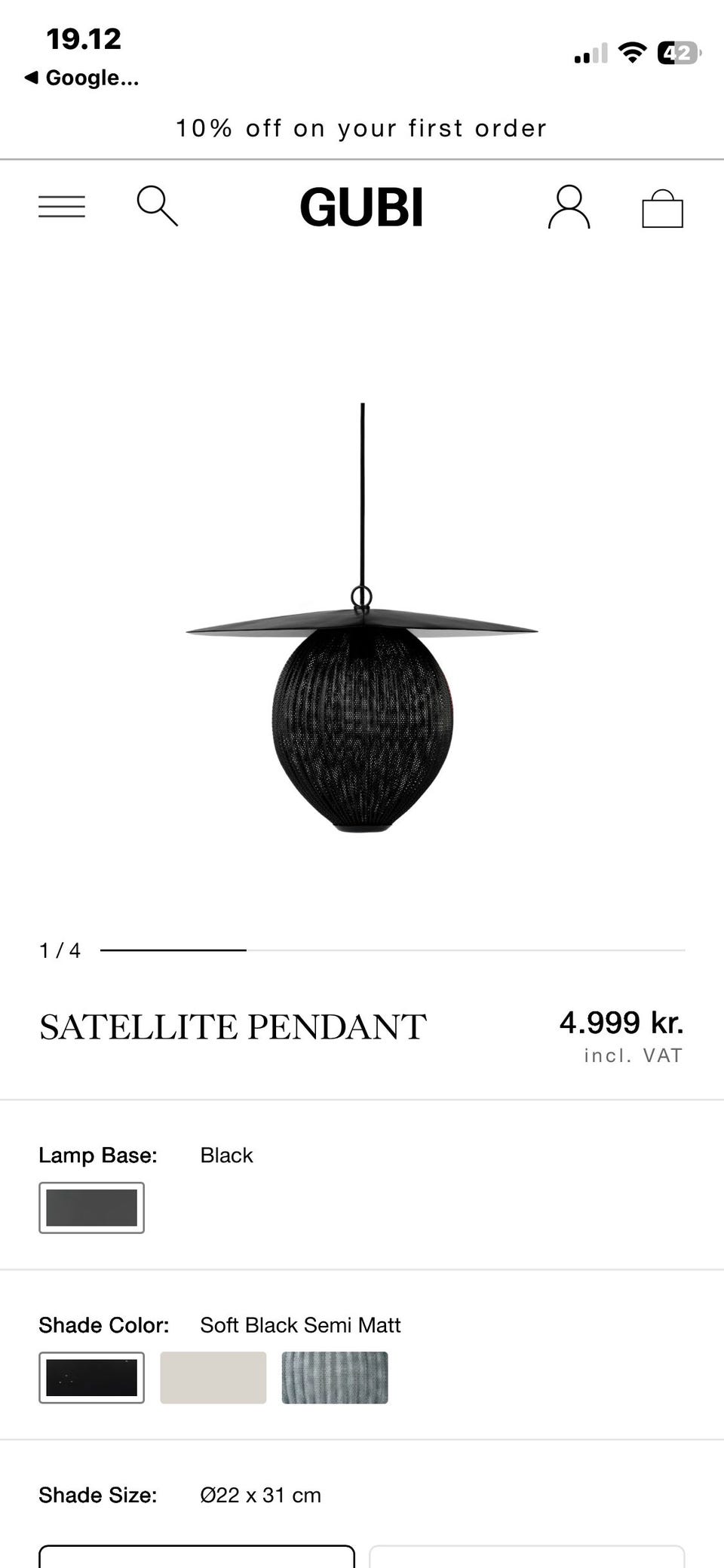724x1568 pixels.
Task: Open the shopping bag icon
Action: pos(661,207)
